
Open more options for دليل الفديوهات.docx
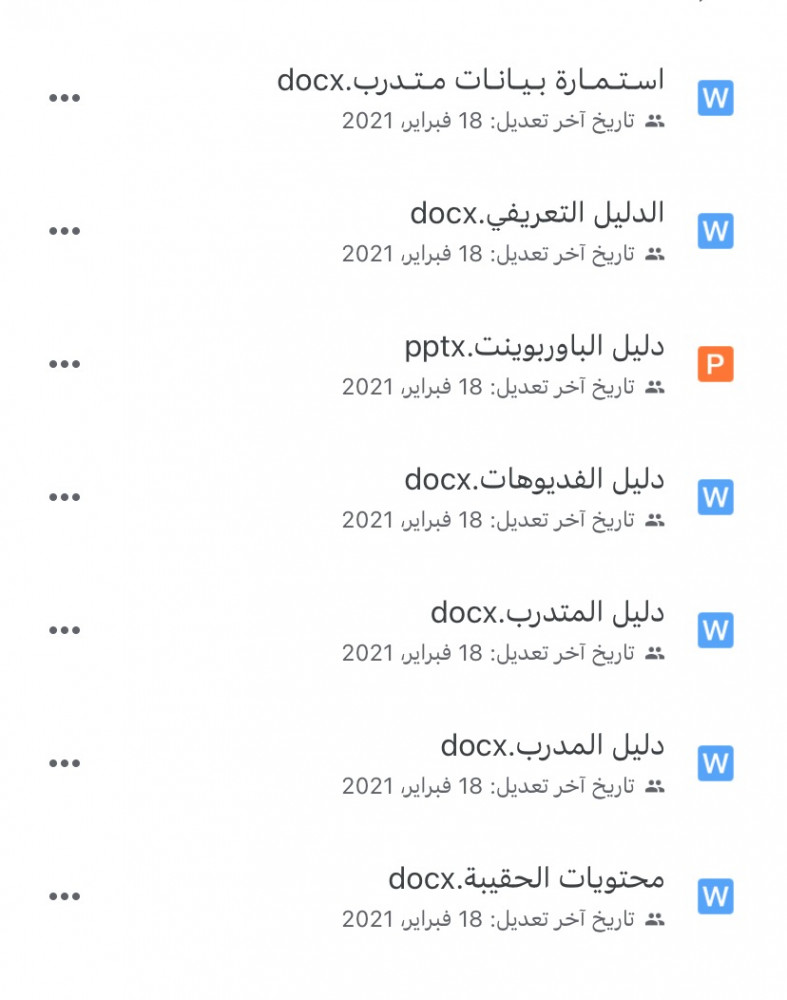pyautogui.click(x=65, y=497)
